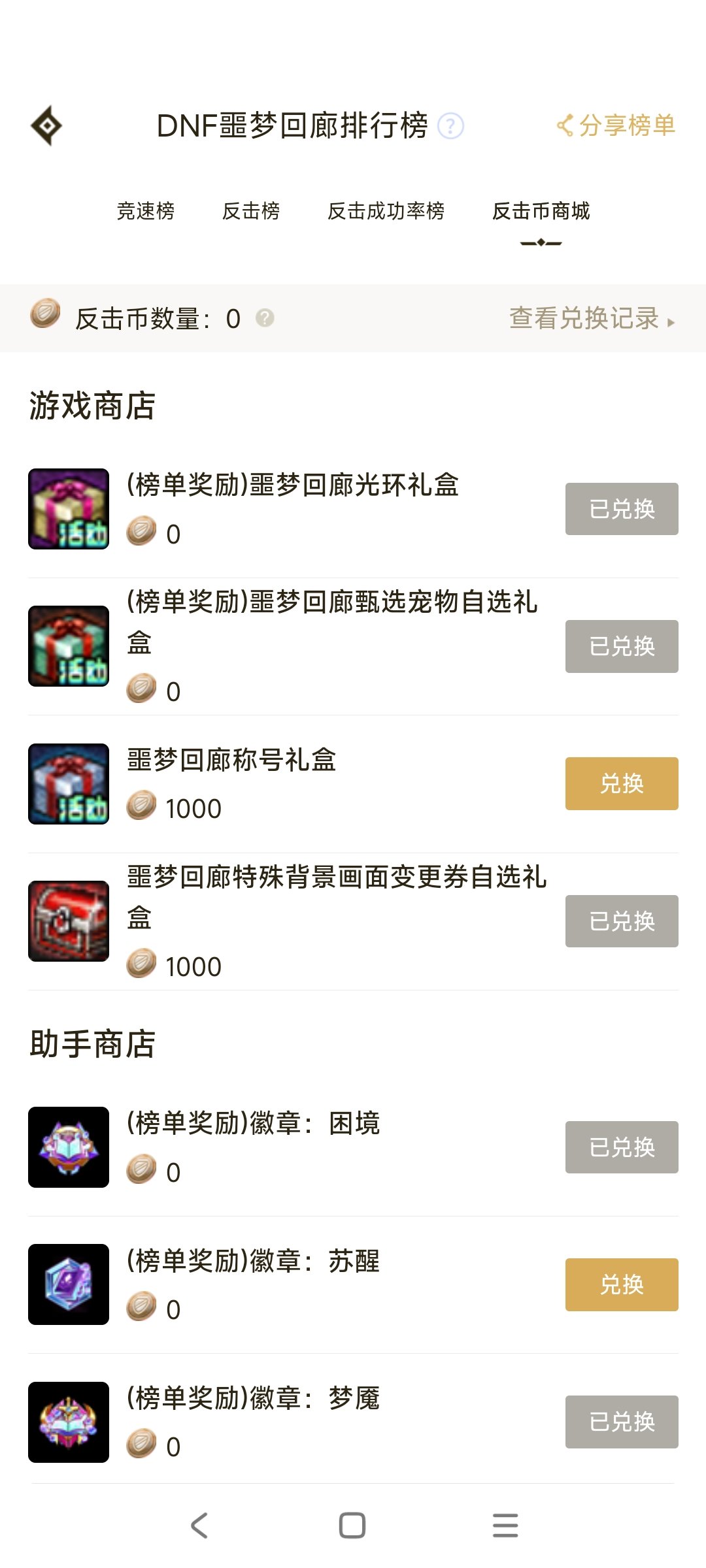Image resolution: width=706 pixels, height=1568 pixels.
Task: Tap the recent apps navigation icon
Action: click(x=505, y=1527)
